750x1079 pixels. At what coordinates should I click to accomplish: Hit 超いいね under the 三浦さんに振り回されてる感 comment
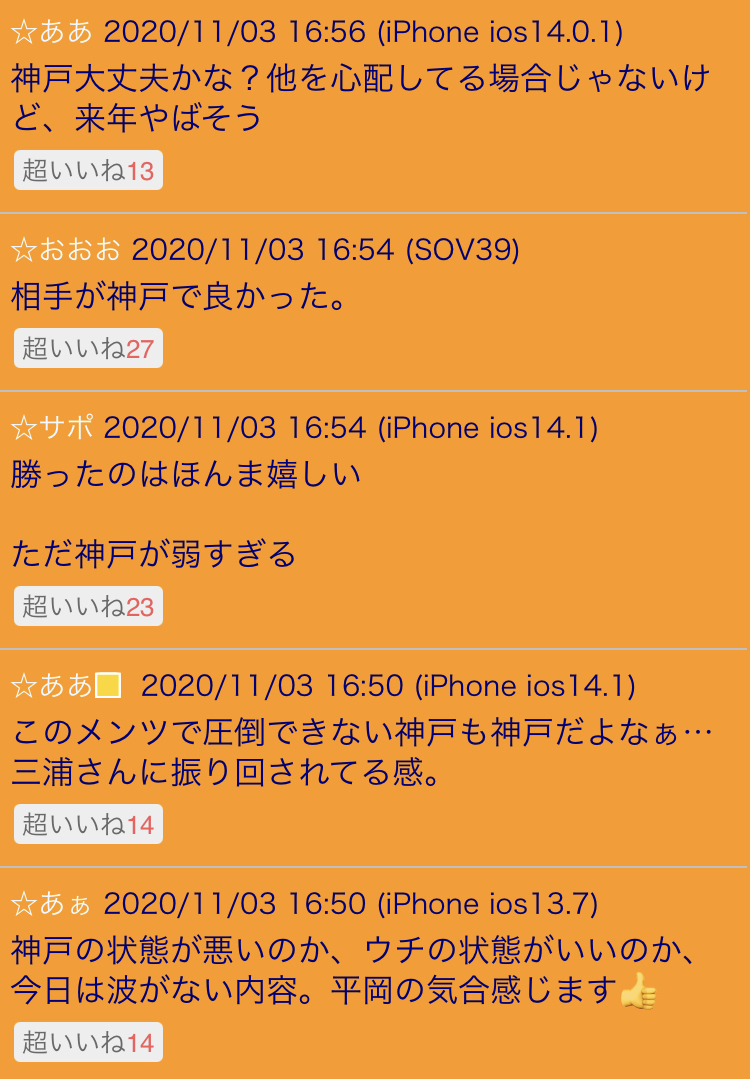pos(88,824)
